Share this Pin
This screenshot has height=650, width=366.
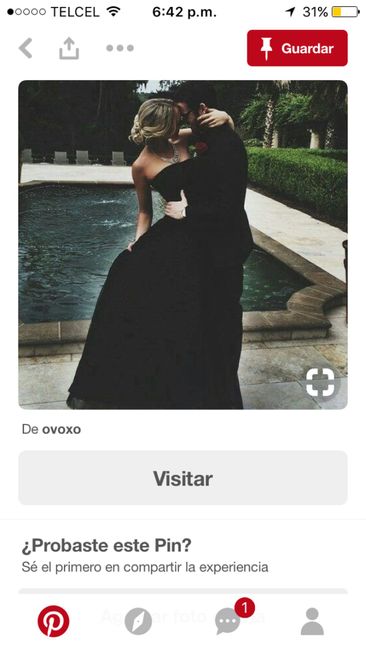point(69,48)
